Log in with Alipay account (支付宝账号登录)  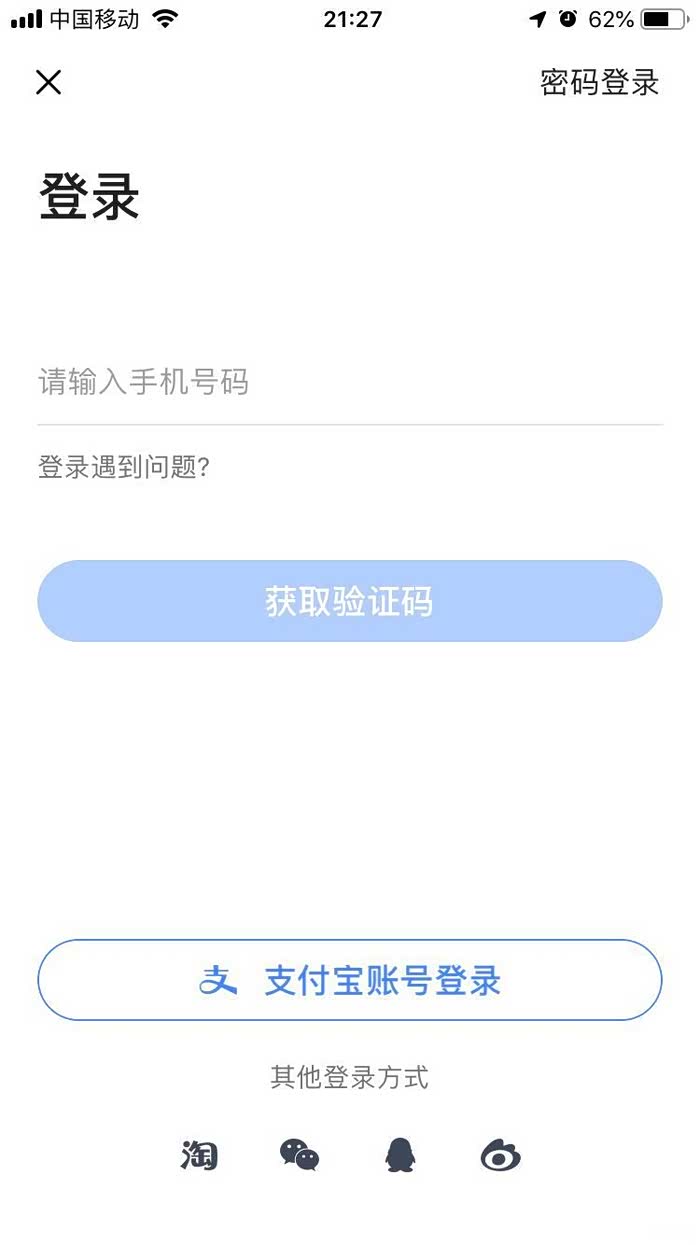[349, 980]
